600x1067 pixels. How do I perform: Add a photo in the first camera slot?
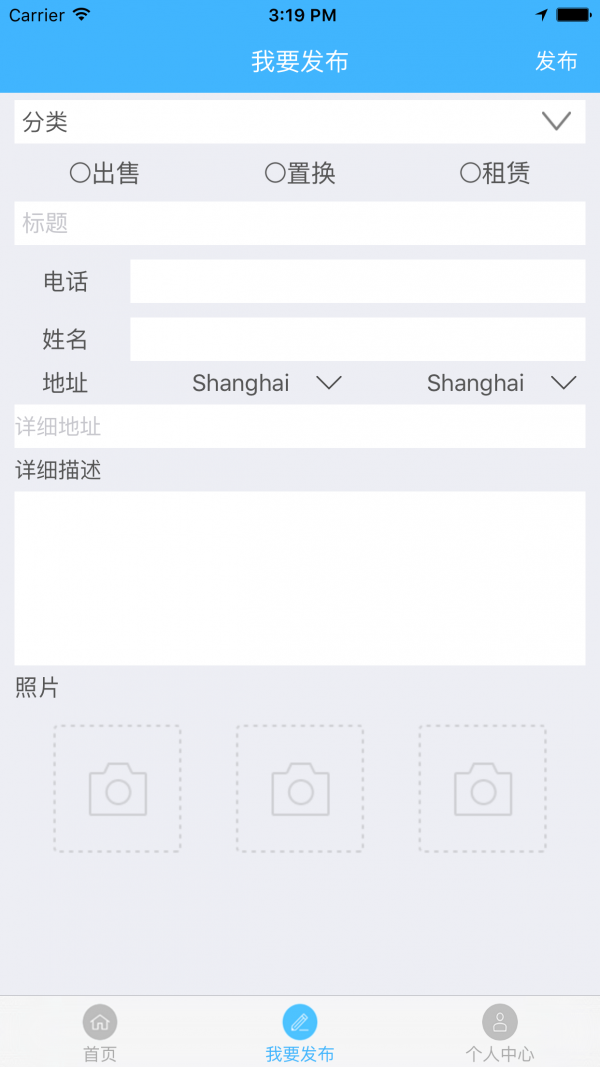118,789
